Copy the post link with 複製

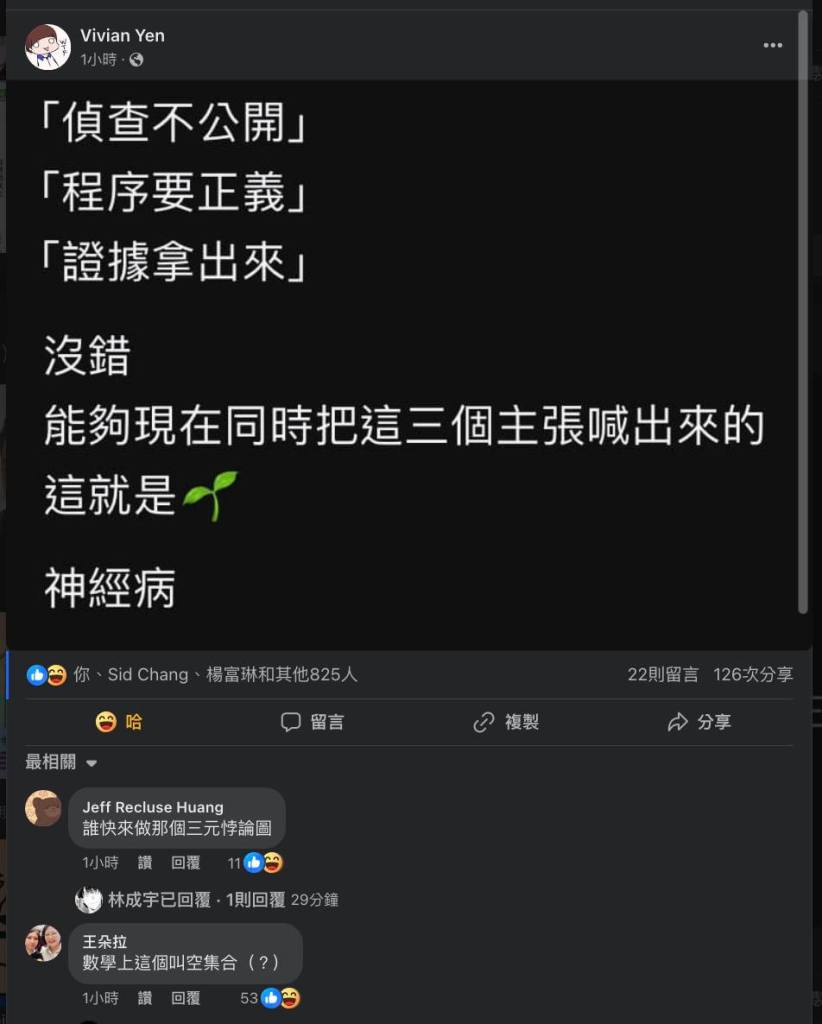point(506,722)
